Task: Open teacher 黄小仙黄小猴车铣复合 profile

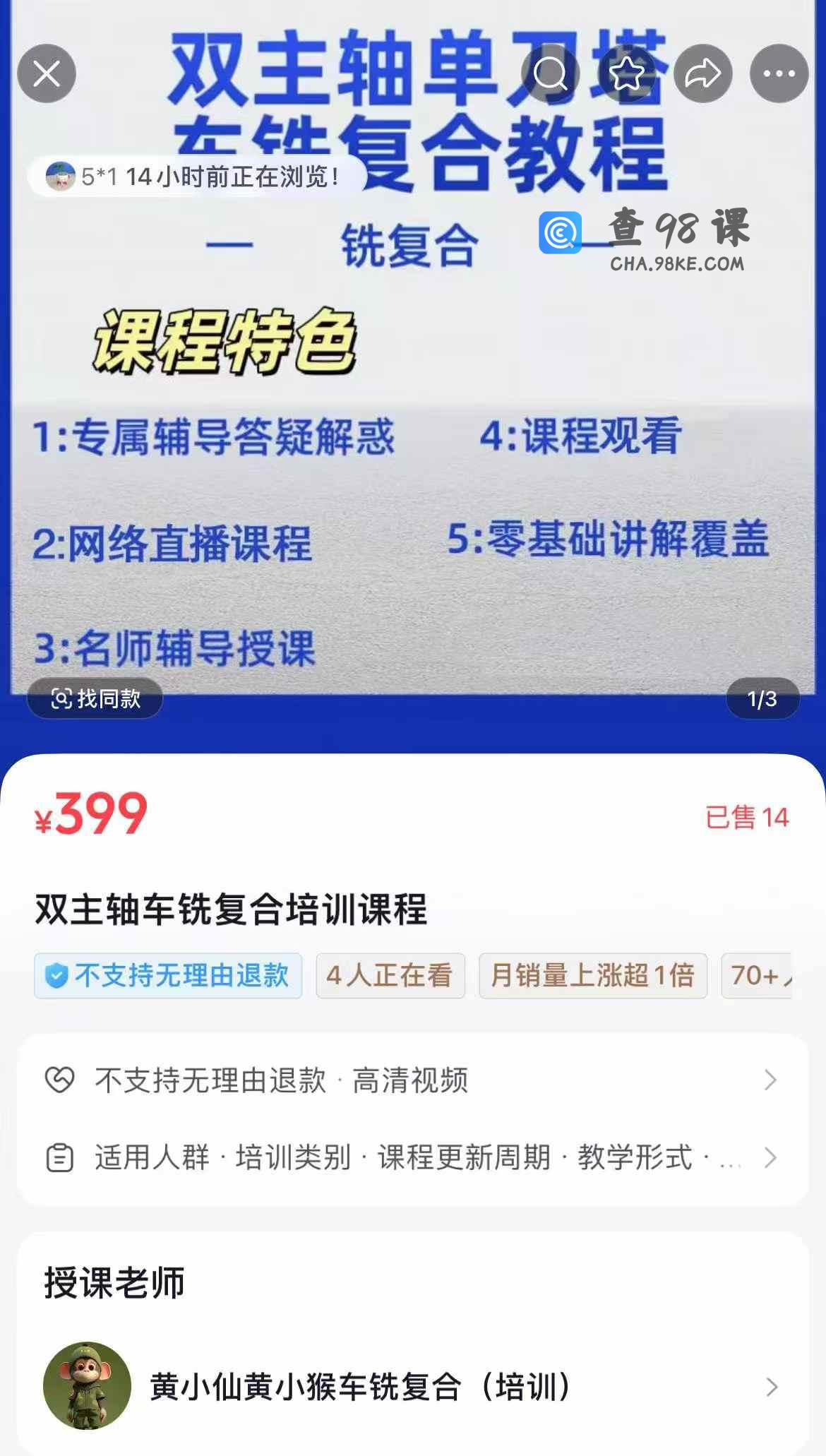Action: click(412, 1387)
